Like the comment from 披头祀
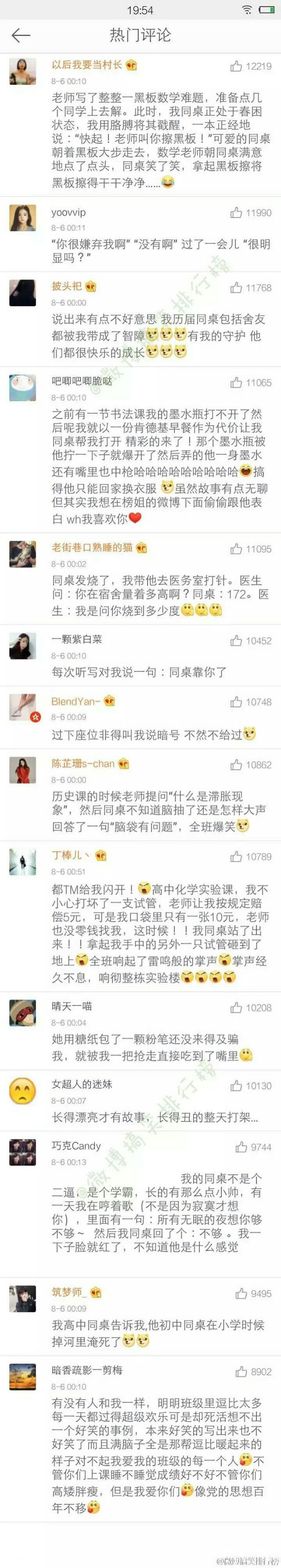The height and width of the screenshot is (1568, 281). (x=236, y=287)
